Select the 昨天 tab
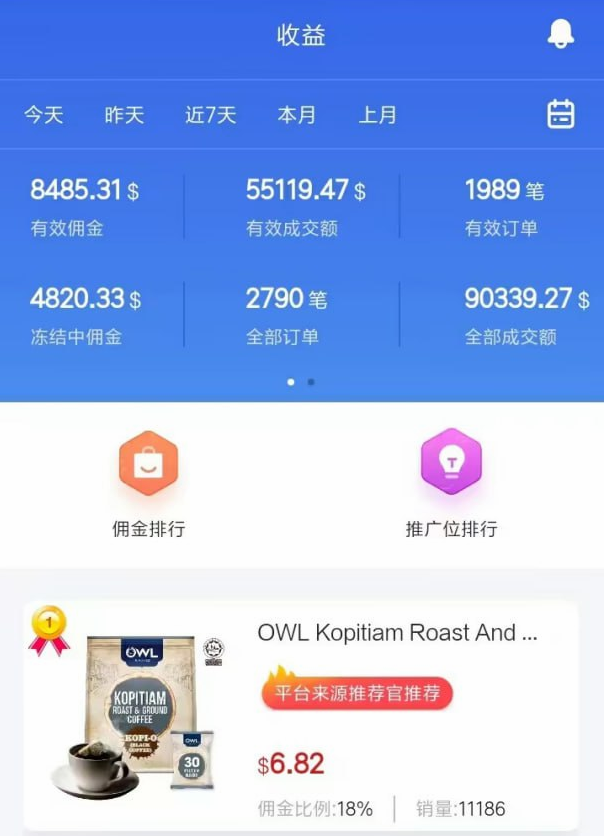 (x=124, y=115)
